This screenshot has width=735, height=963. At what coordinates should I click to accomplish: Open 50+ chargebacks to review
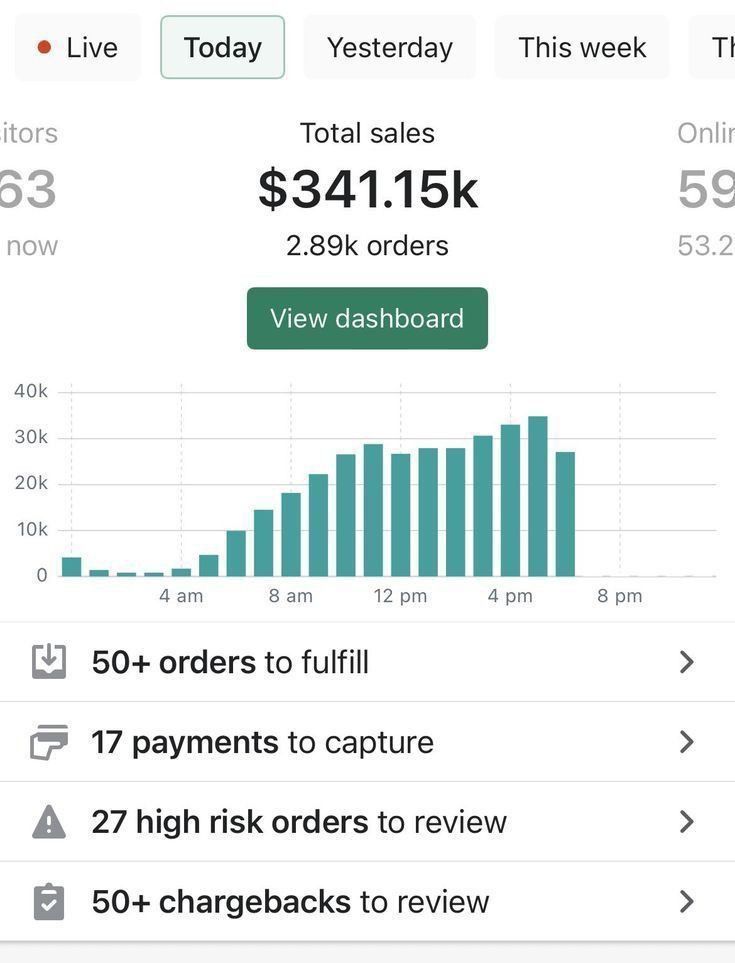pos(367,902)
